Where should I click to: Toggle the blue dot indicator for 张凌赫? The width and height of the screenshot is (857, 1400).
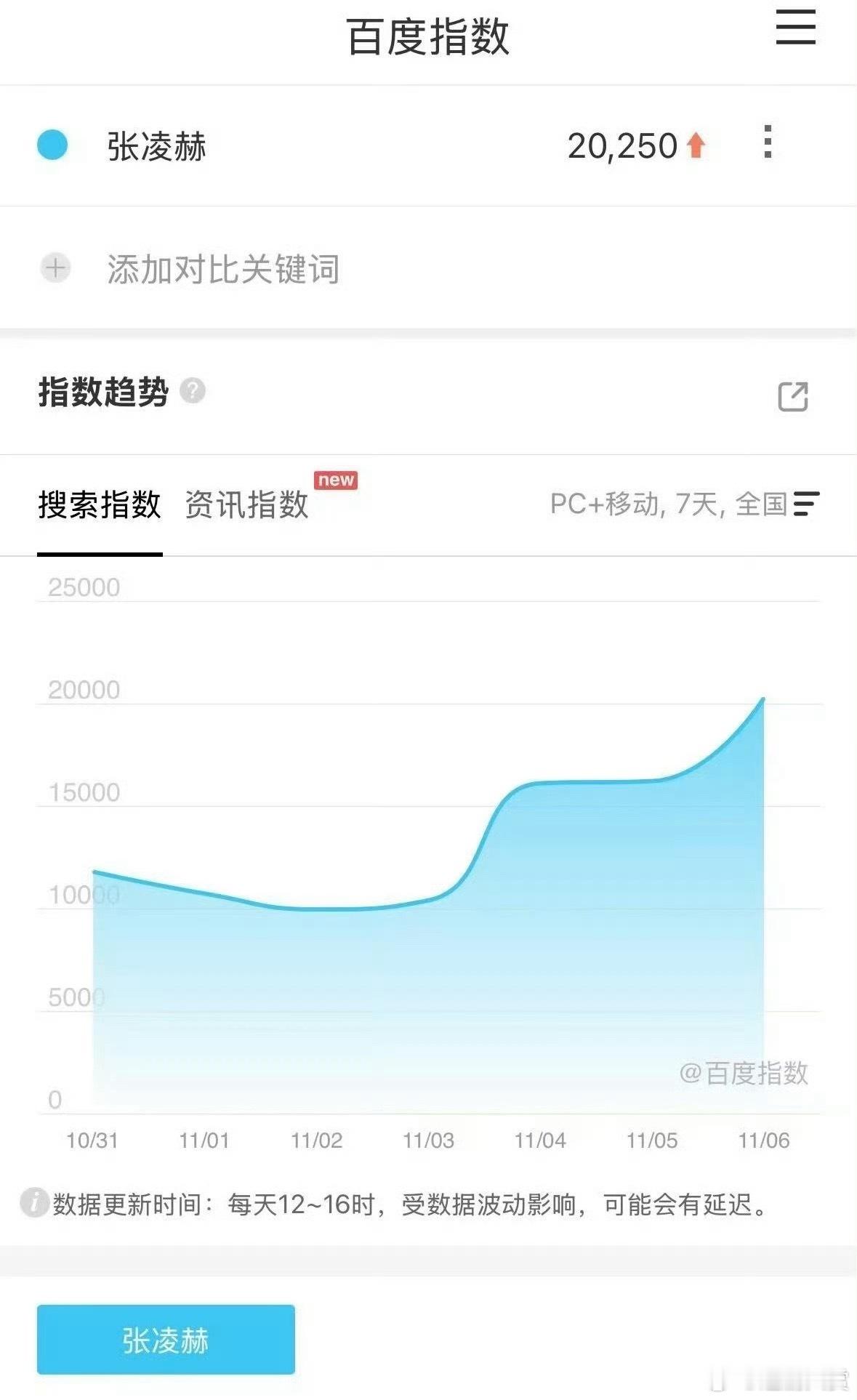(53, 145)
